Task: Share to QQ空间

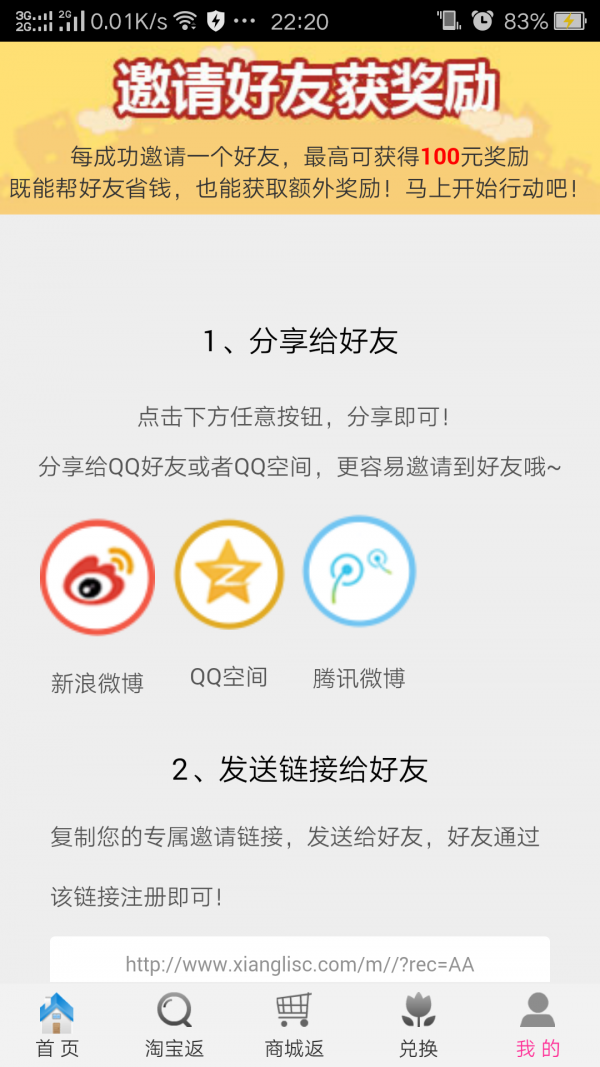Action: tap(229, 575)
